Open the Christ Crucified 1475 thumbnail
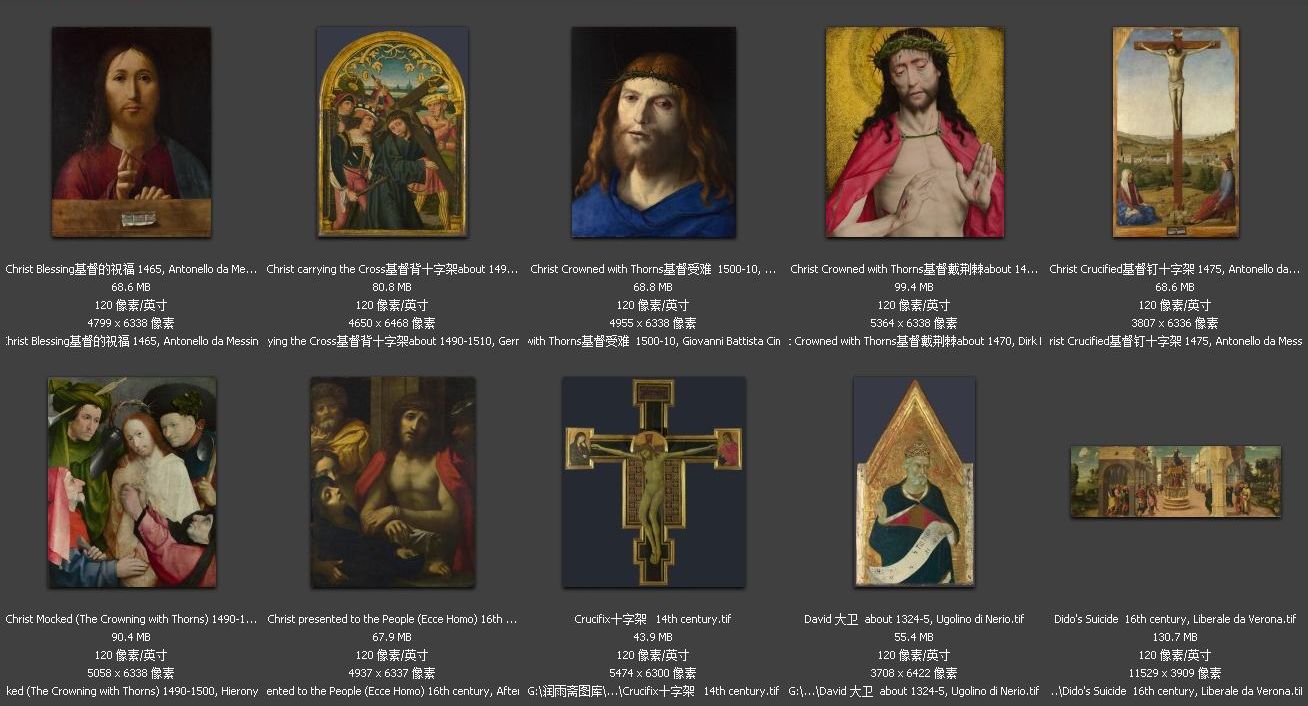 click(x=1175, y=132)
